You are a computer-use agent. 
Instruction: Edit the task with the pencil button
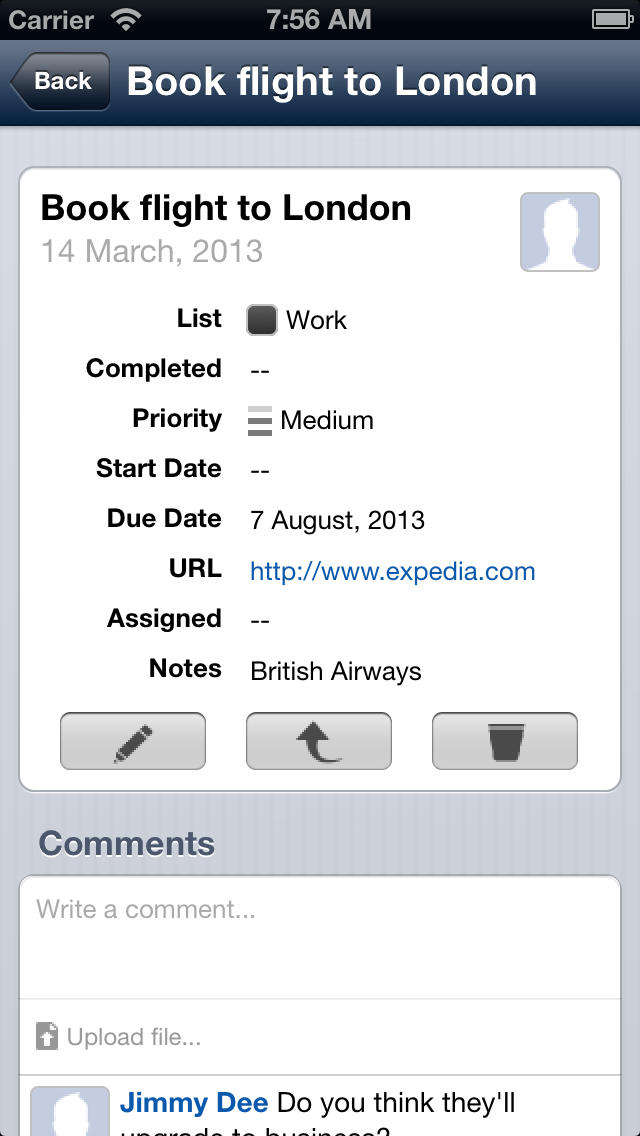click(x=133, y=741)
